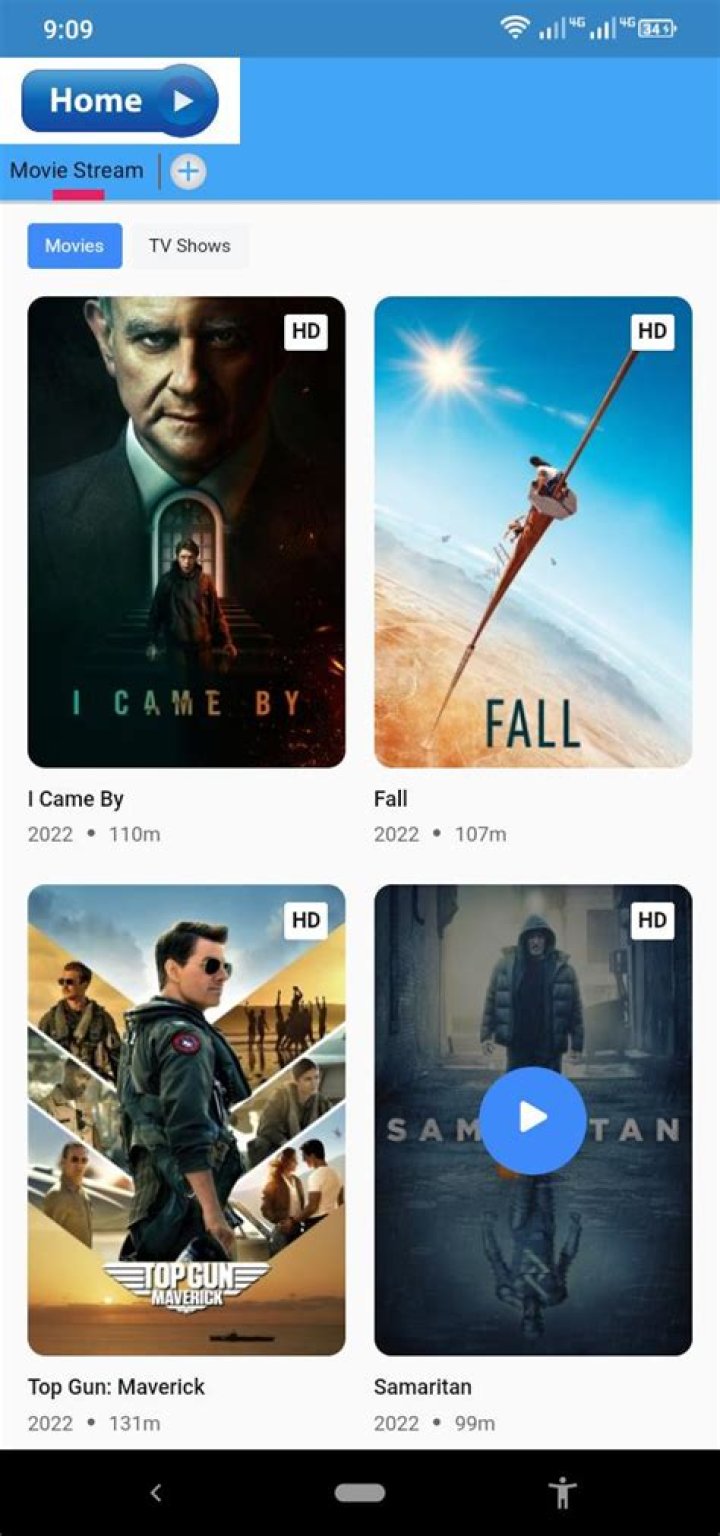This screenshot has height=1536, width=720.
Task: Add a new tab with plus icon
Action: (188, 172)
